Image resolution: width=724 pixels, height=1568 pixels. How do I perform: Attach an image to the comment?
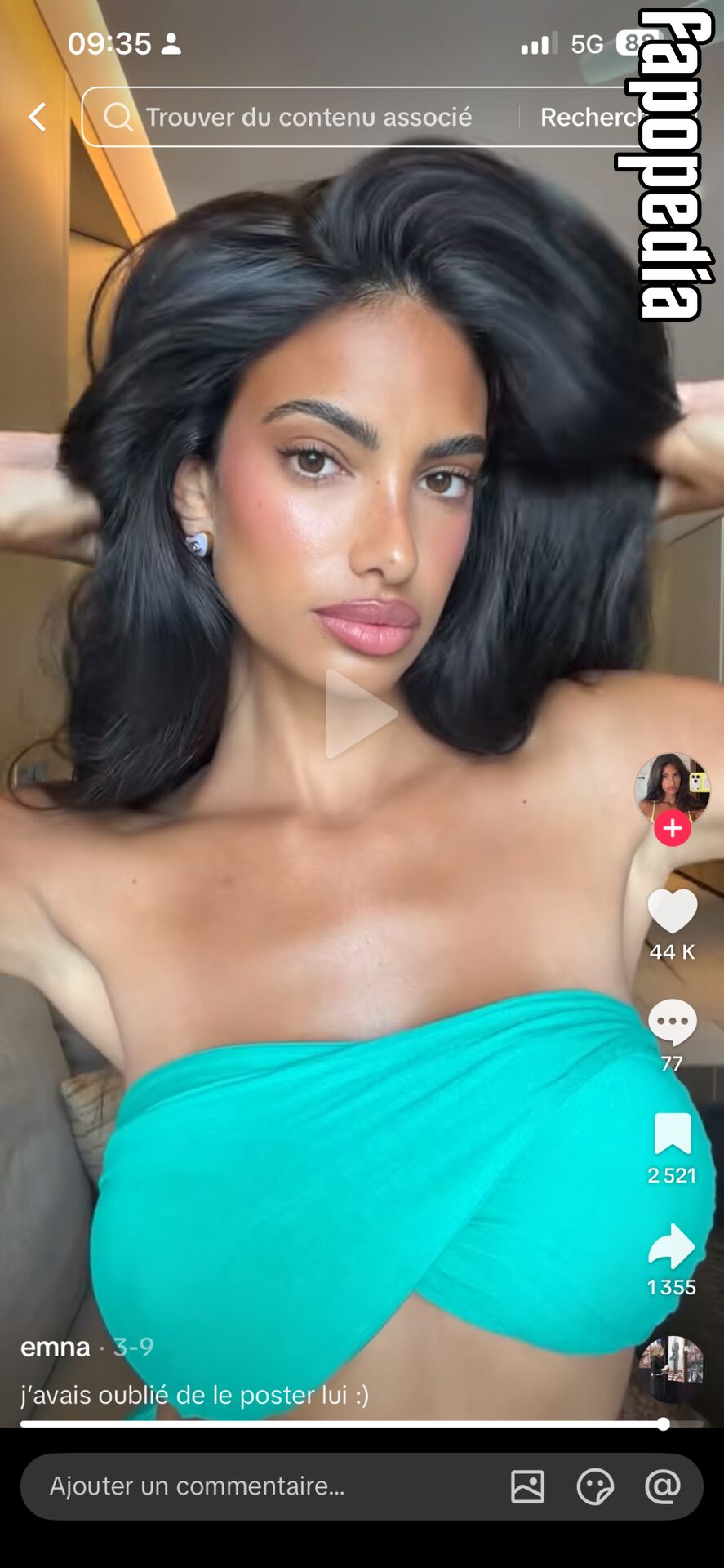click(527, 1486)
